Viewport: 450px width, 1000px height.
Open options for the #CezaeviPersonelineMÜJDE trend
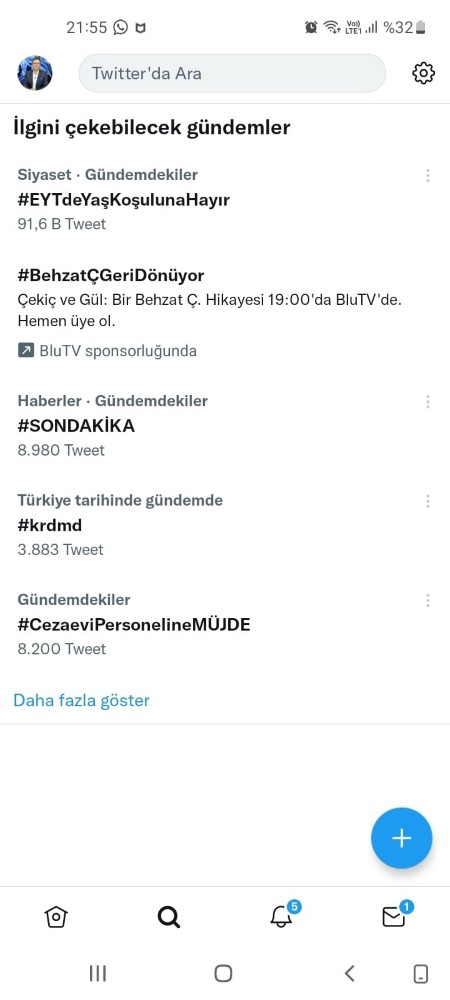pos(428,601)
